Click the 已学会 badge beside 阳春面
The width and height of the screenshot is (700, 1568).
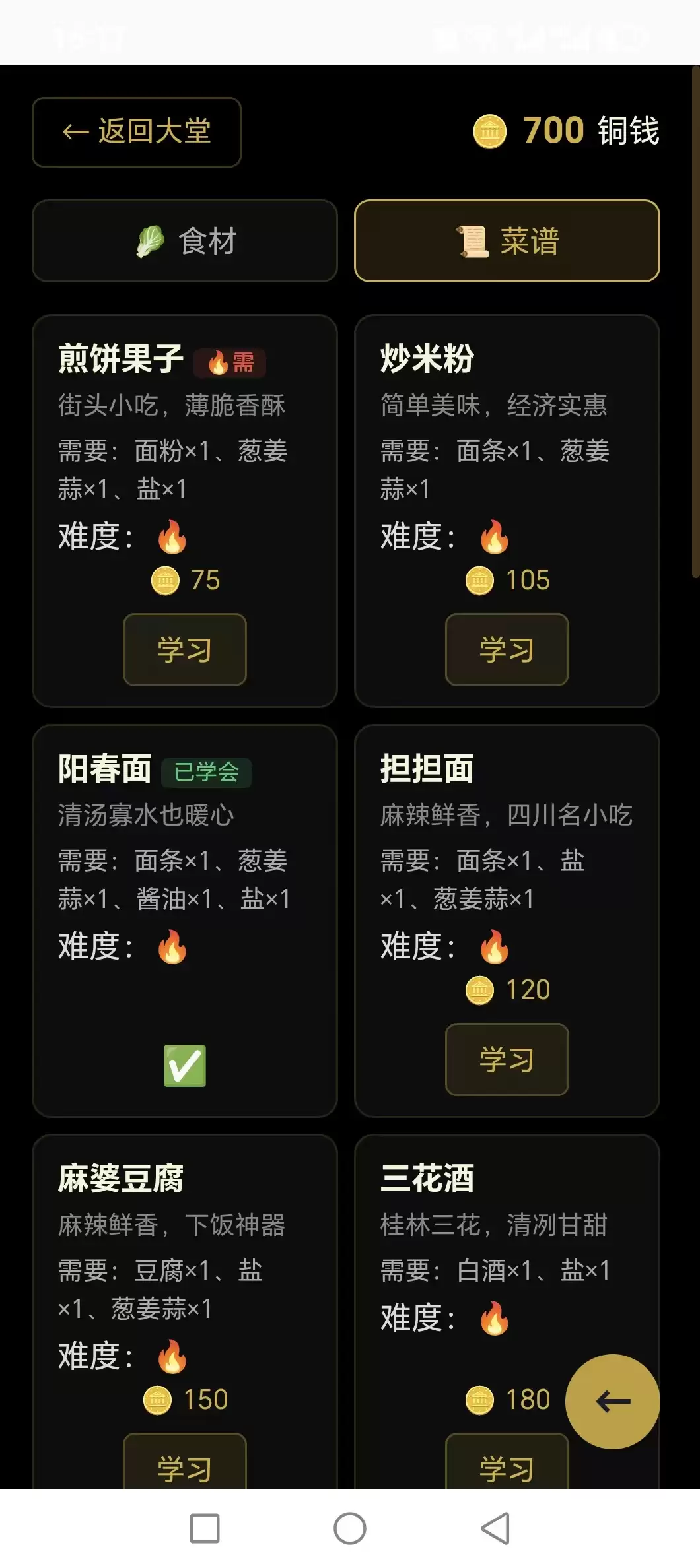pyautogui.click(x=206, y=773)
